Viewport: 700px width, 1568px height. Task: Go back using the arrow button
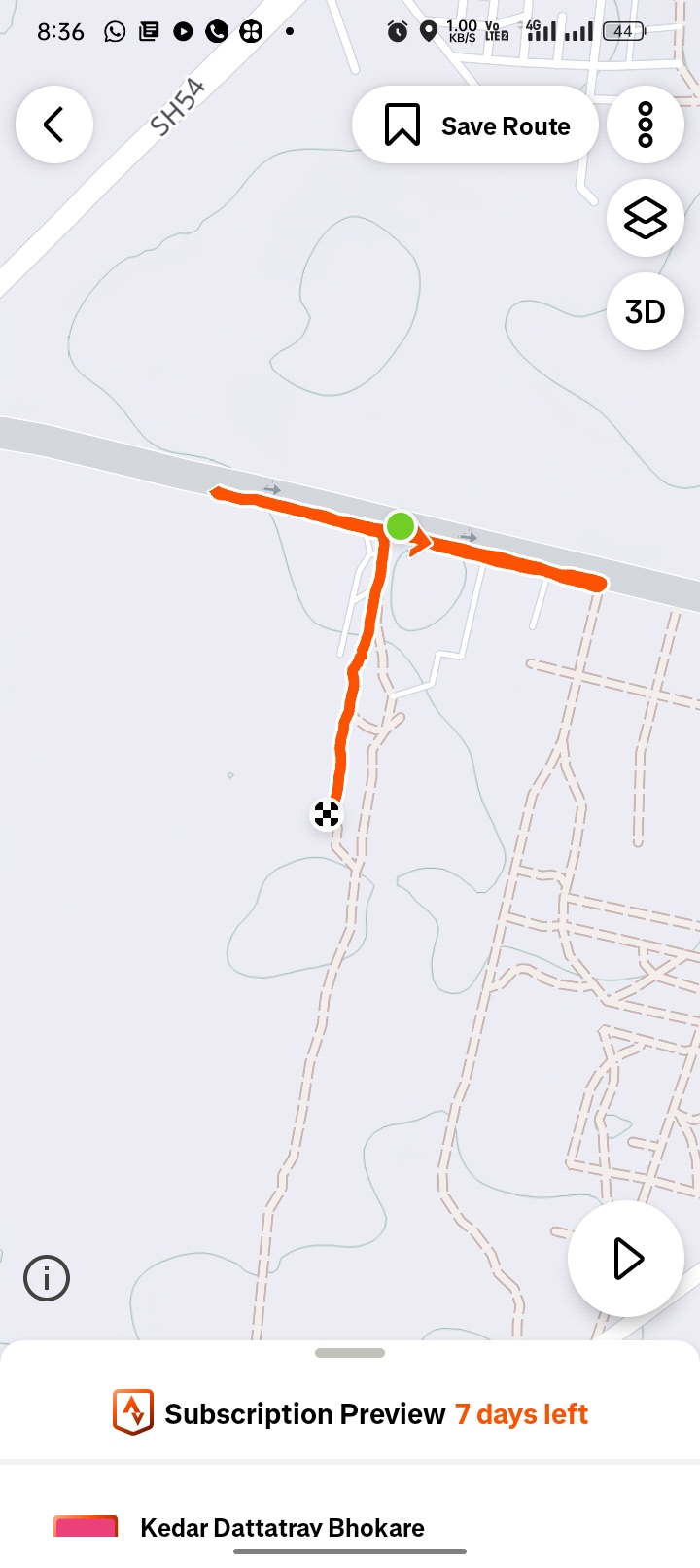click(x=54, y=125)
